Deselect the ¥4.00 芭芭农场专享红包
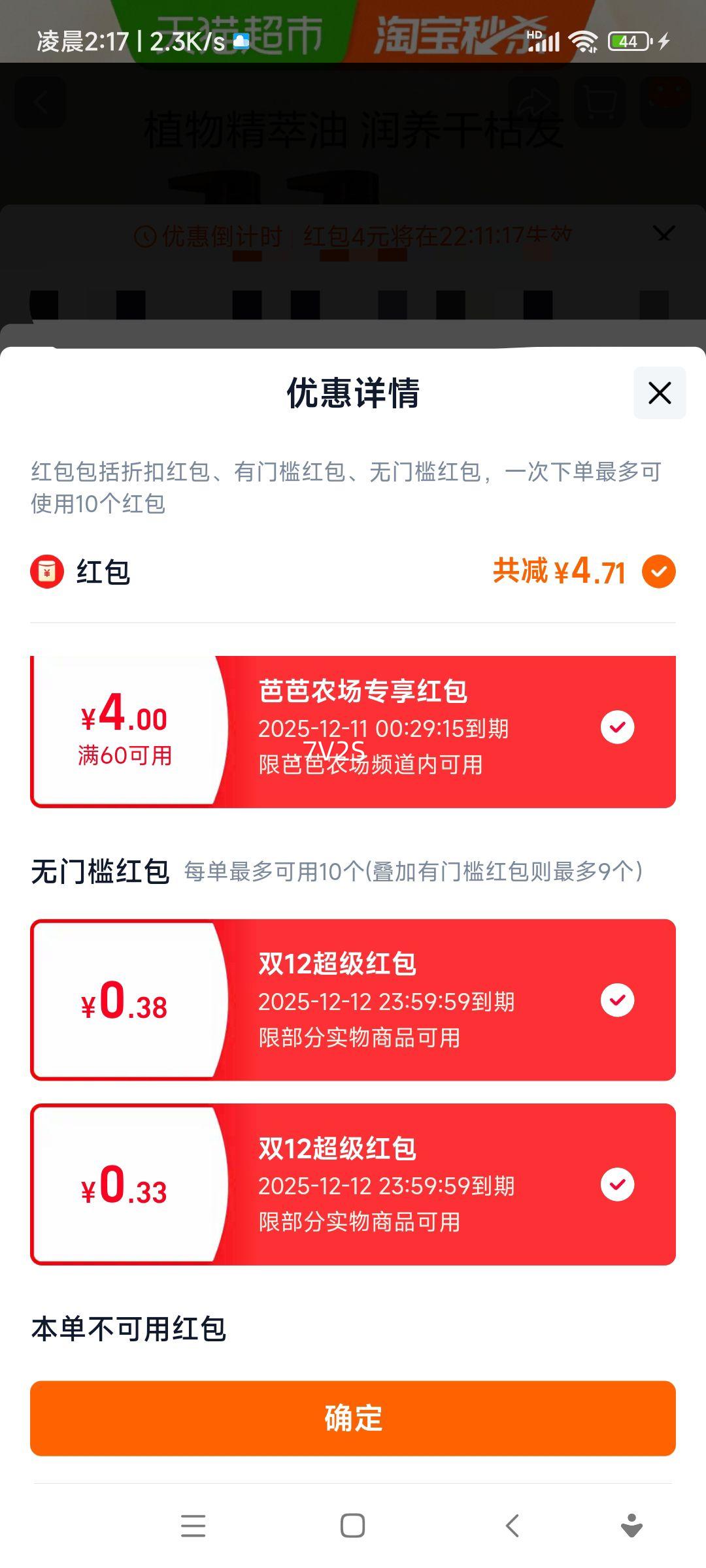 coord(618,727)
